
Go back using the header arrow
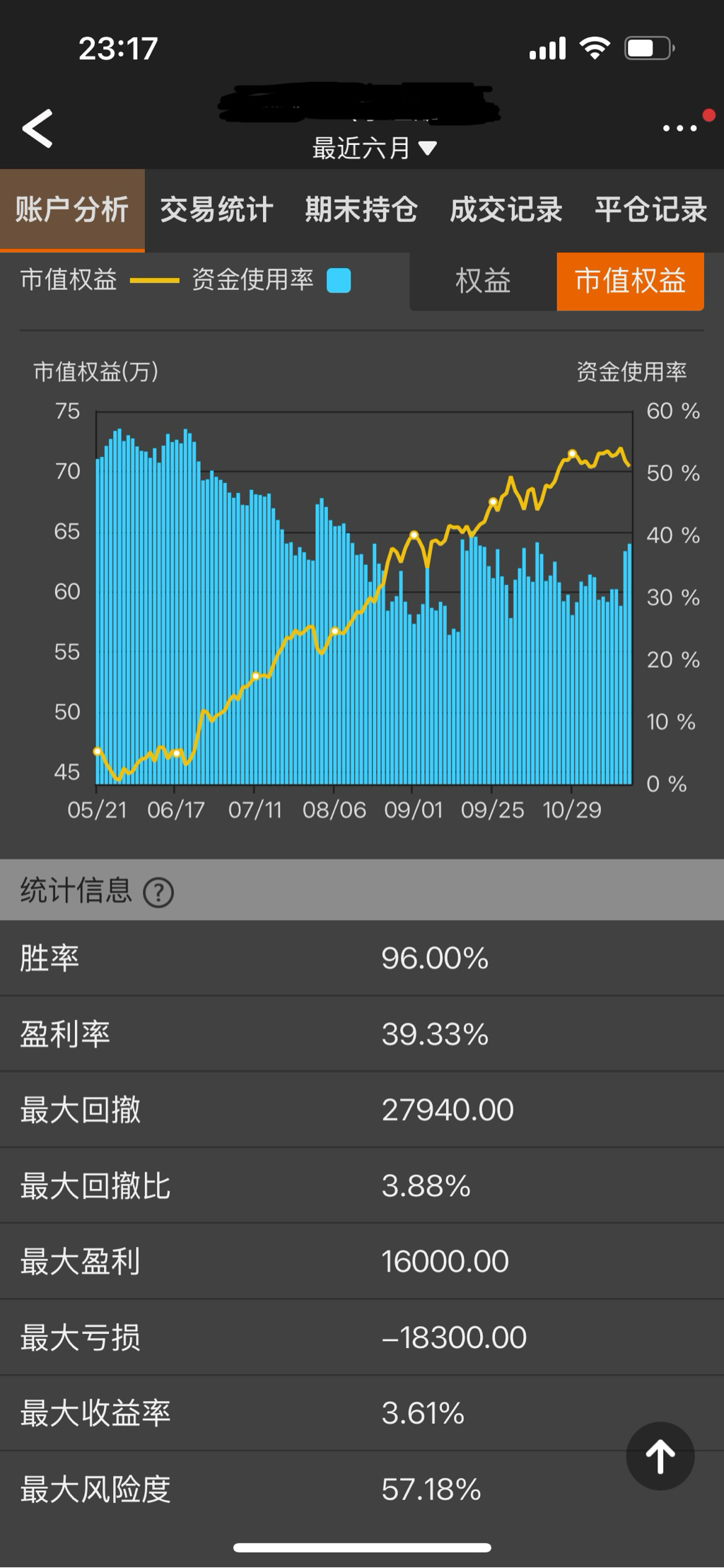[37, 129]
